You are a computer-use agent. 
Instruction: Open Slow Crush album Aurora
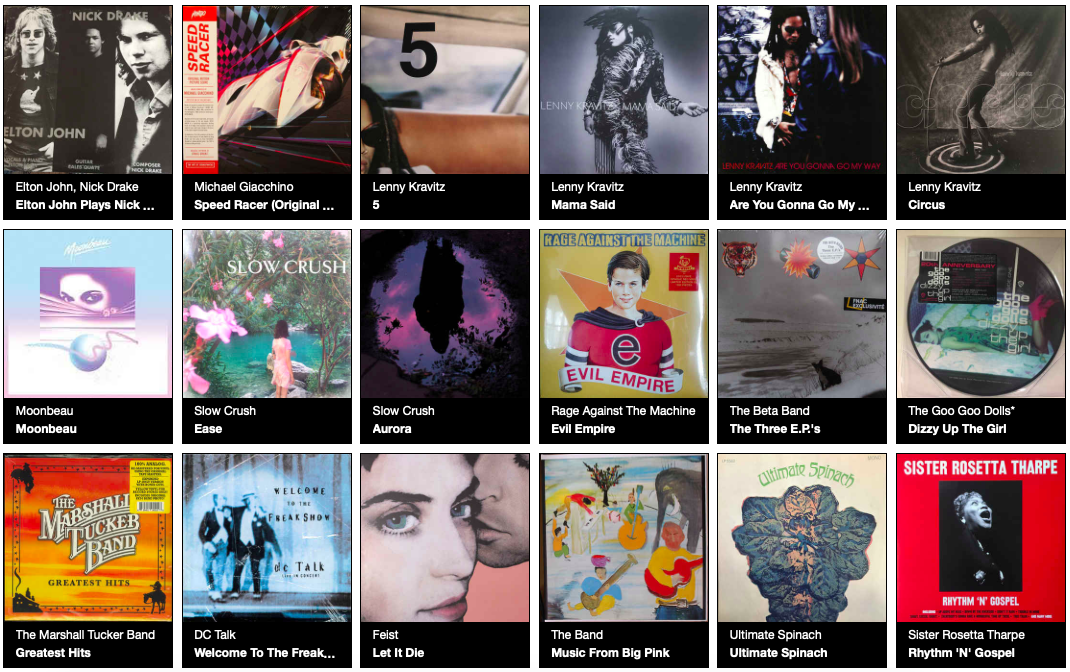pos(445,314)
